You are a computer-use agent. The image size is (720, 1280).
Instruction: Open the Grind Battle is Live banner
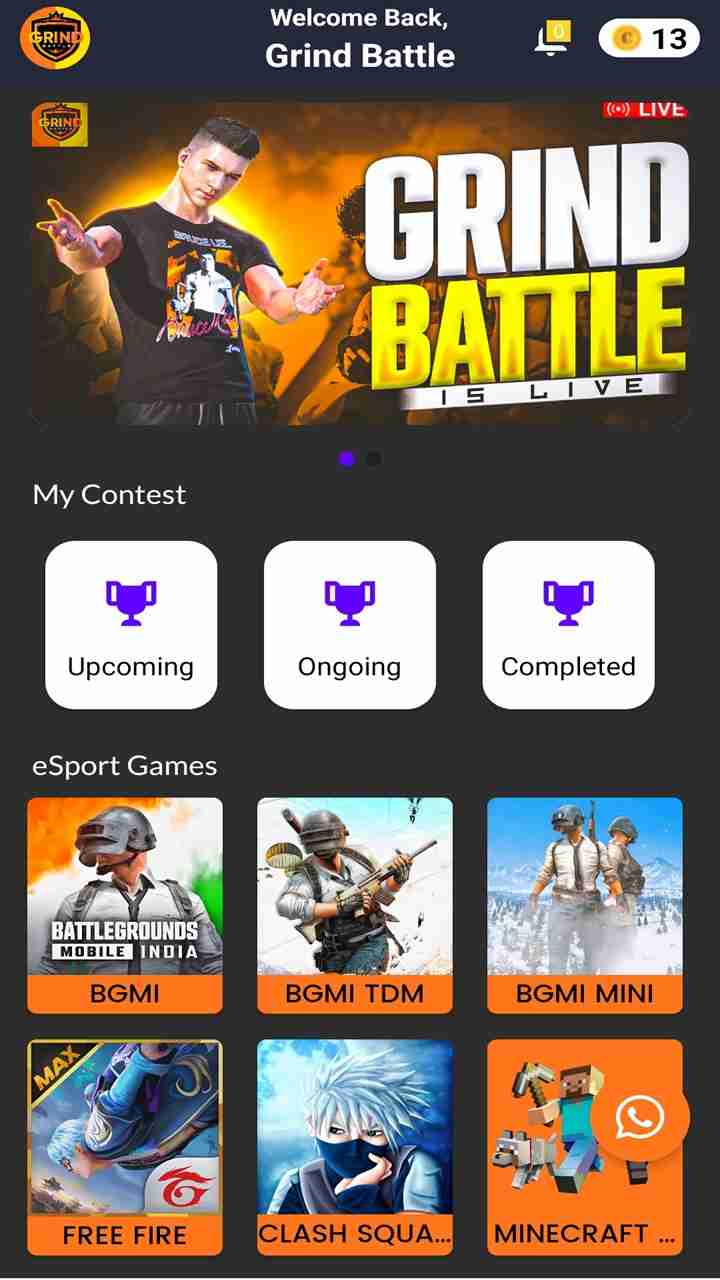(360, 264)
